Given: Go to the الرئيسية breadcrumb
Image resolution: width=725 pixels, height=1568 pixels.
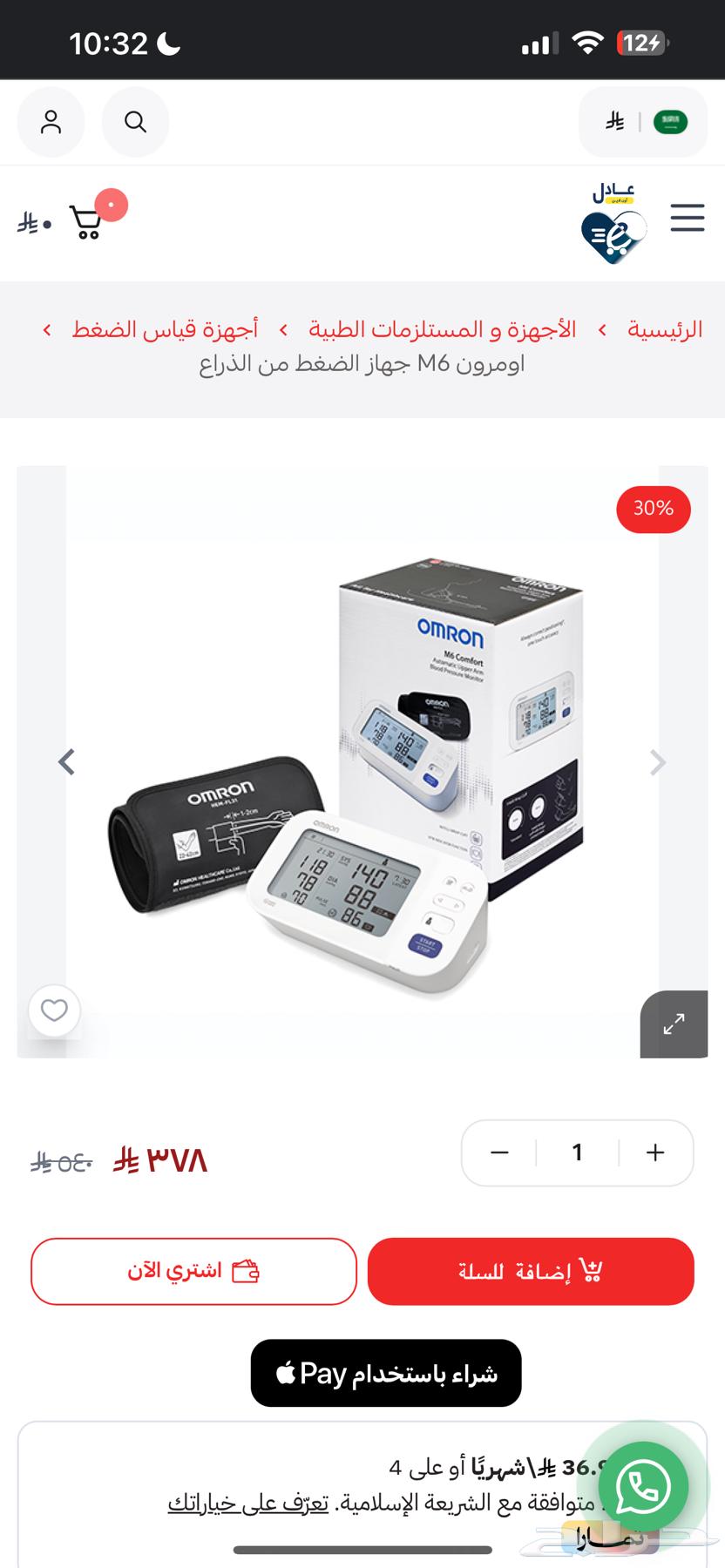Looking at the screenshot, I should coord(665,330).
